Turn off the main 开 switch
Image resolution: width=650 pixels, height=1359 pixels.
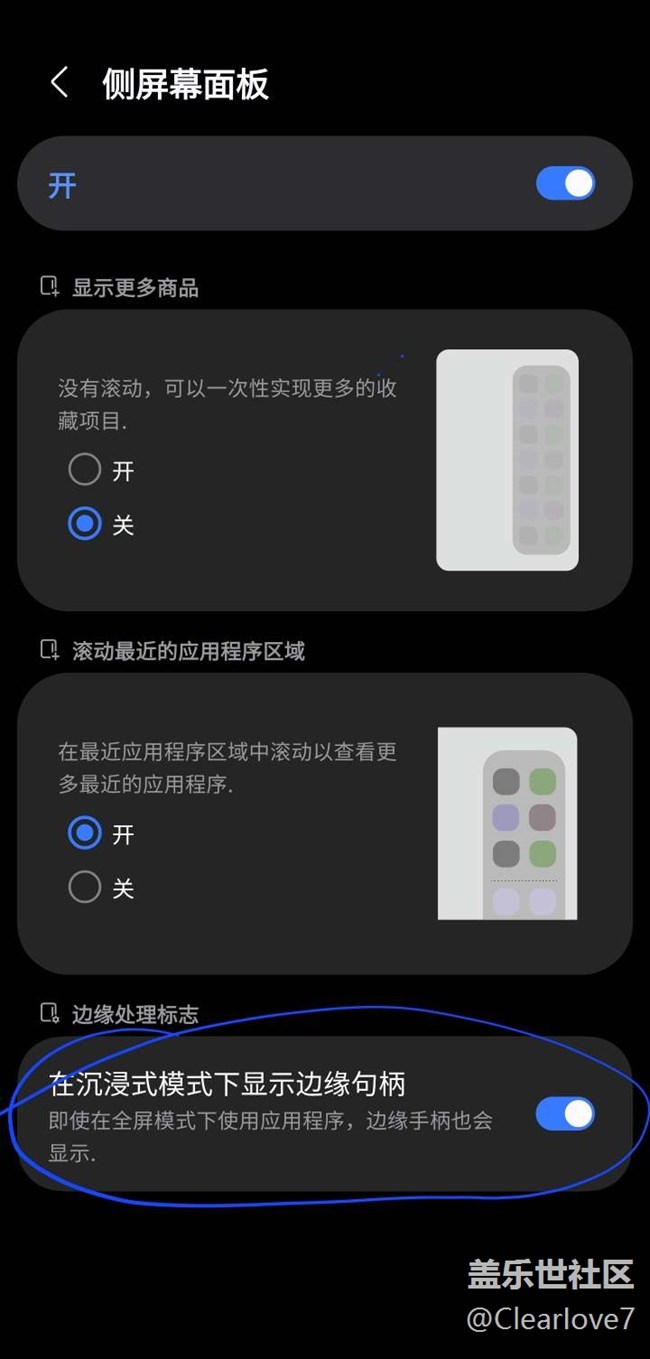[565, 184]
